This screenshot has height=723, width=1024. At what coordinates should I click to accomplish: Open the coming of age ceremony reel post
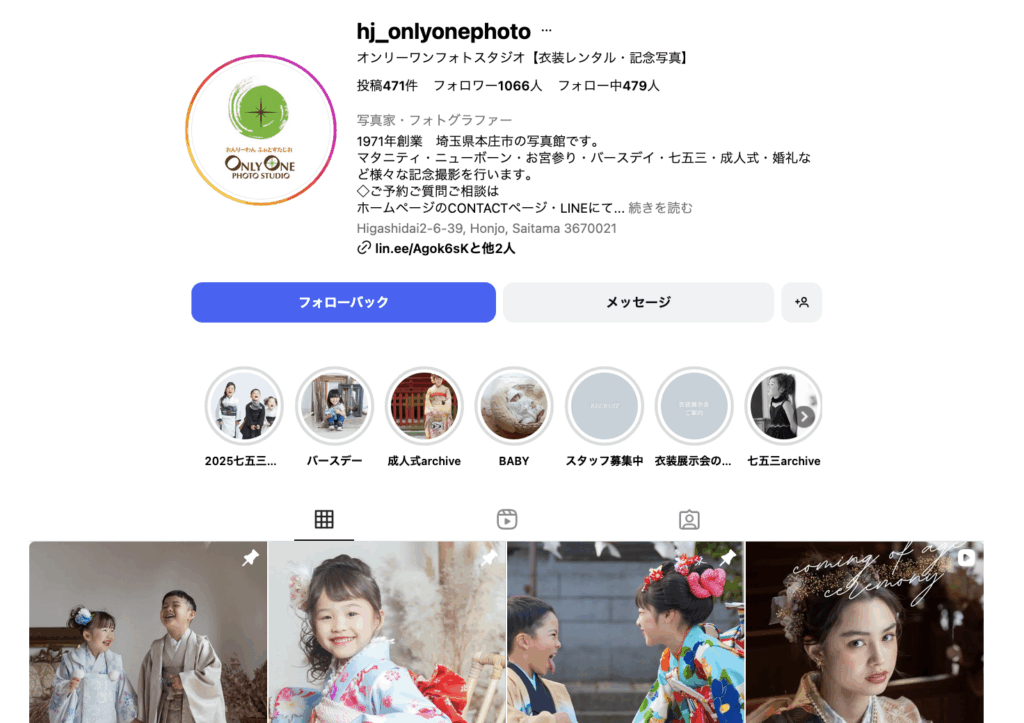click(864, 632)
